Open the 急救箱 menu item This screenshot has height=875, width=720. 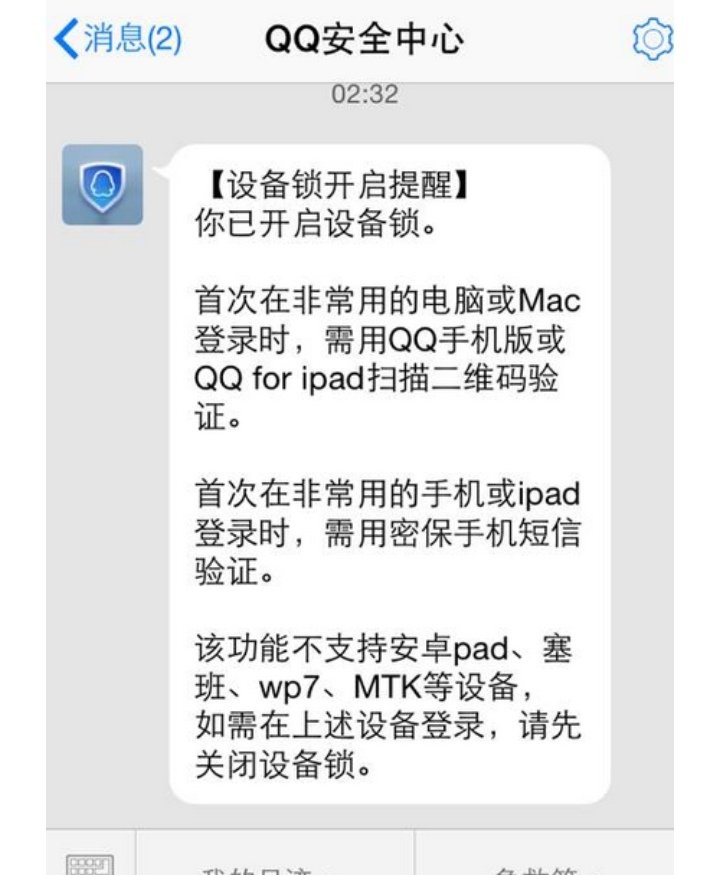[535, 868]
